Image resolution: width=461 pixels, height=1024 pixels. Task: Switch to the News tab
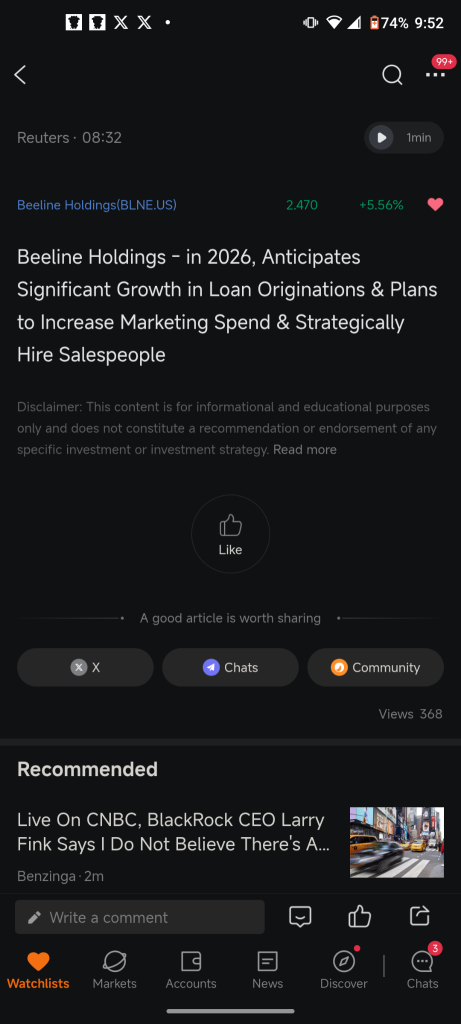pos(268,970)
